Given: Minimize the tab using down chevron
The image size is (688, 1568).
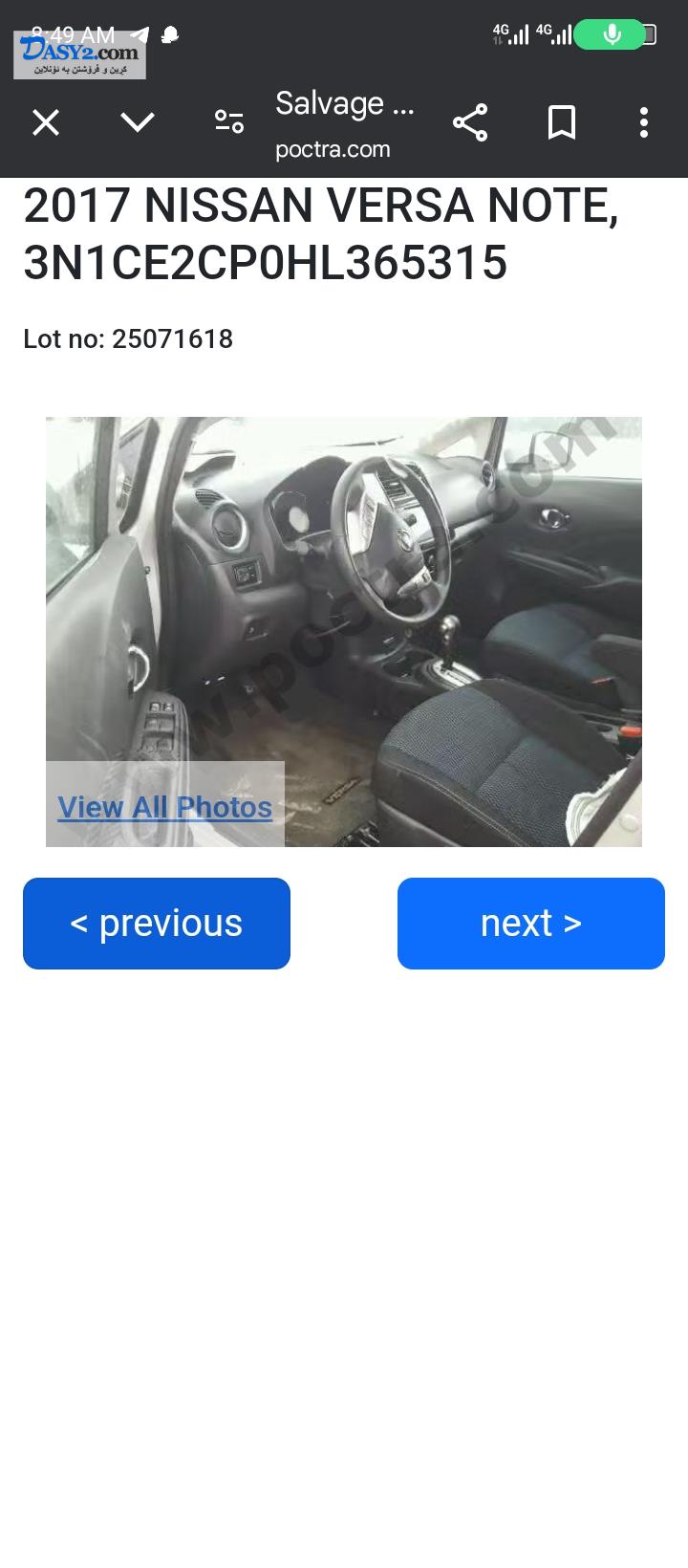Looking at the screenshot, I should [138, 122].
